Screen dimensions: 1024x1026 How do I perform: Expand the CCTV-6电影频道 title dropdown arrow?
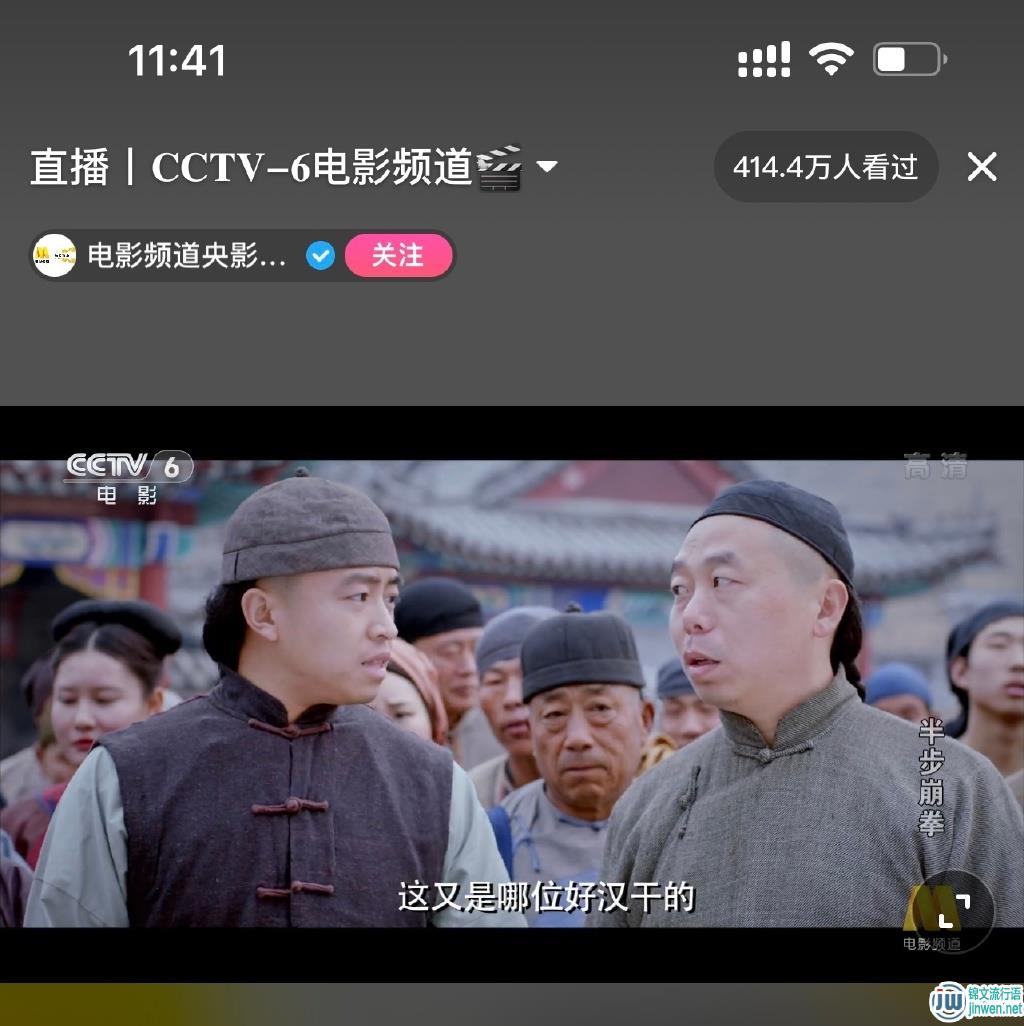point(547,166)
